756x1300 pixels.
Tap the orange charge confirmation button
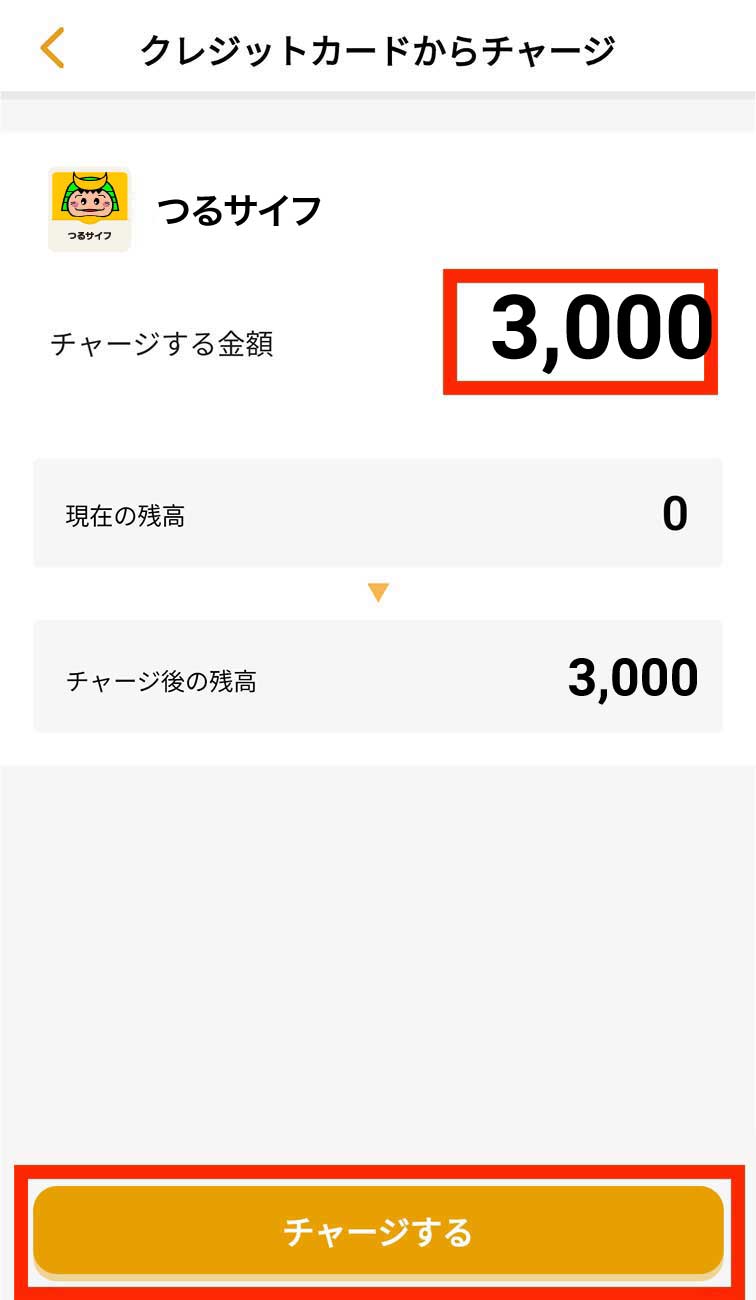click(x=378, y=1233)
